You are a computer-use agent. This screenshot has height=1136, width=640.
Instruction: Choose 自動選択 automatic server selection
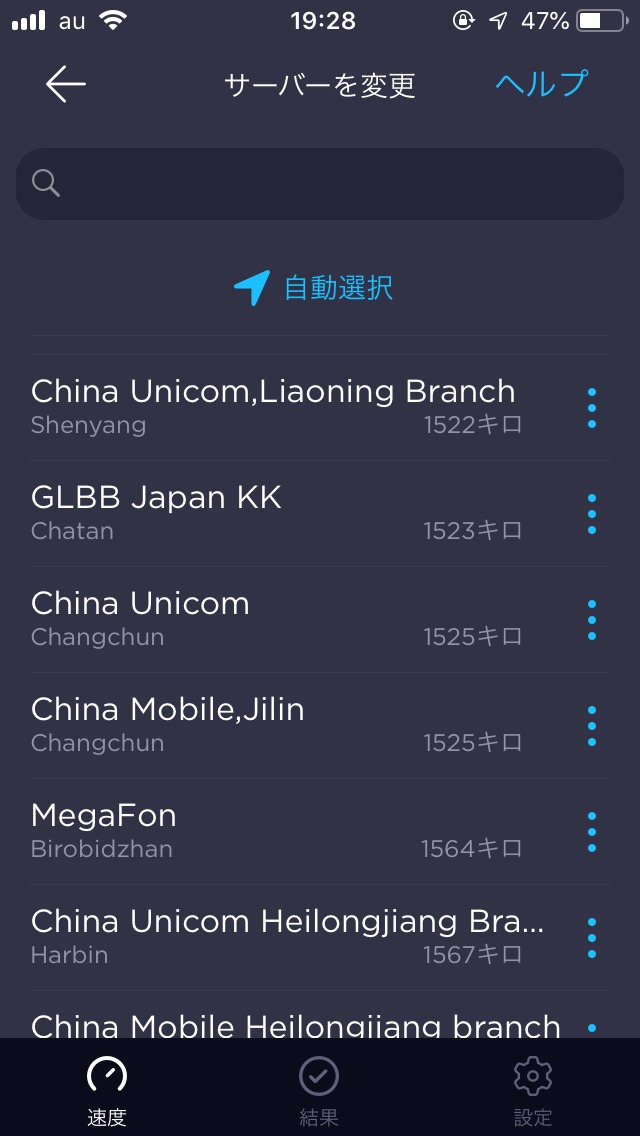pos(314,288)
